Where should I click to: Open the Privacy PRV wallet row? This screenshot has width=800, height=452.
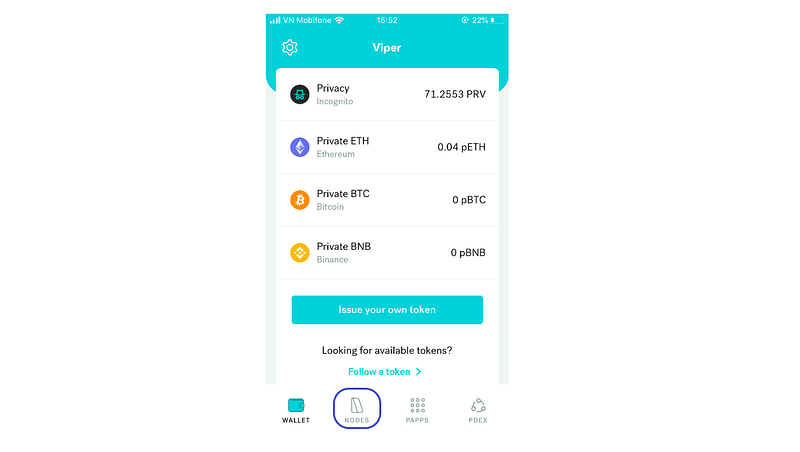point(387,95)
